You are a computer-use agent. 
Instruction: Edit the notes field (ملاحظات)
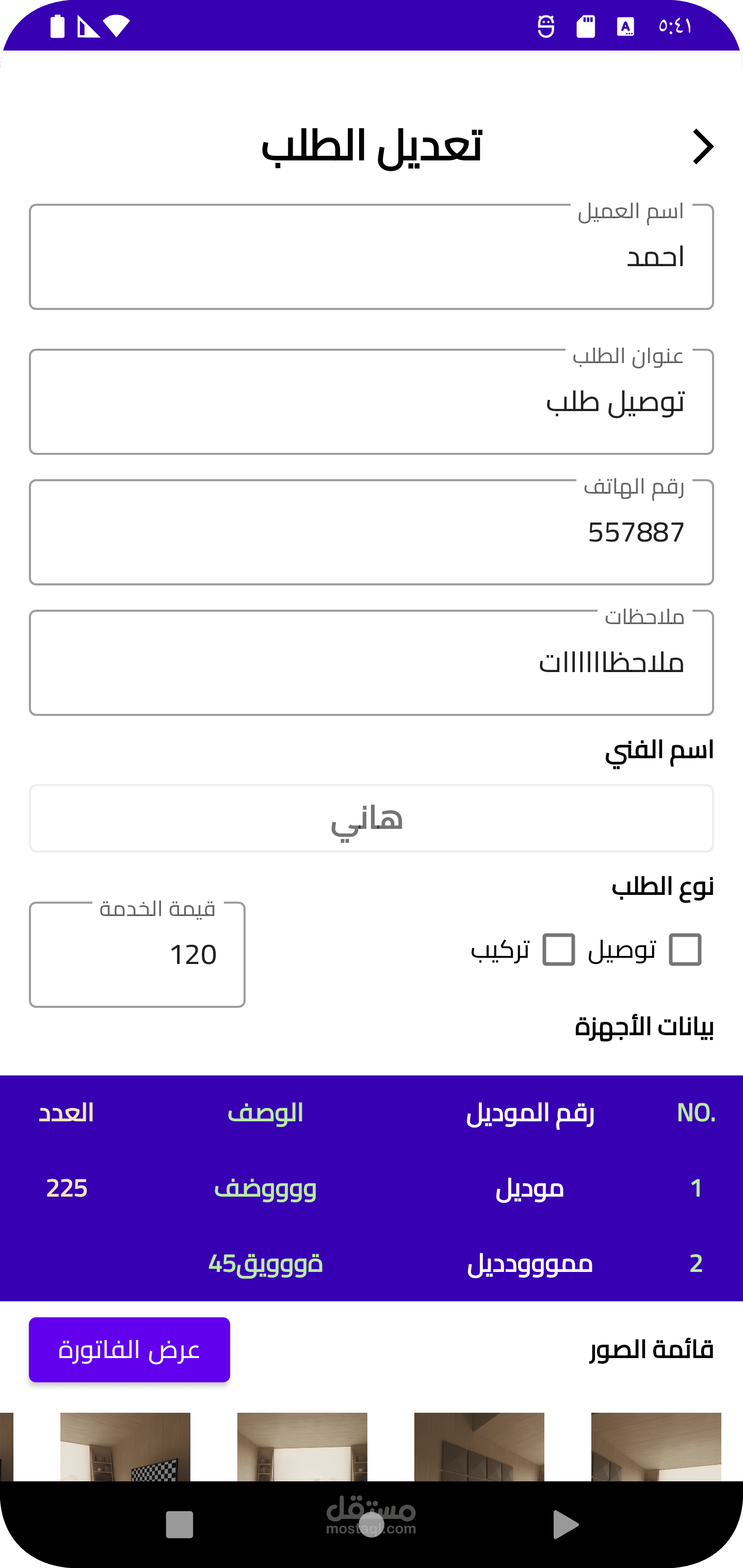tap(371, 663)
